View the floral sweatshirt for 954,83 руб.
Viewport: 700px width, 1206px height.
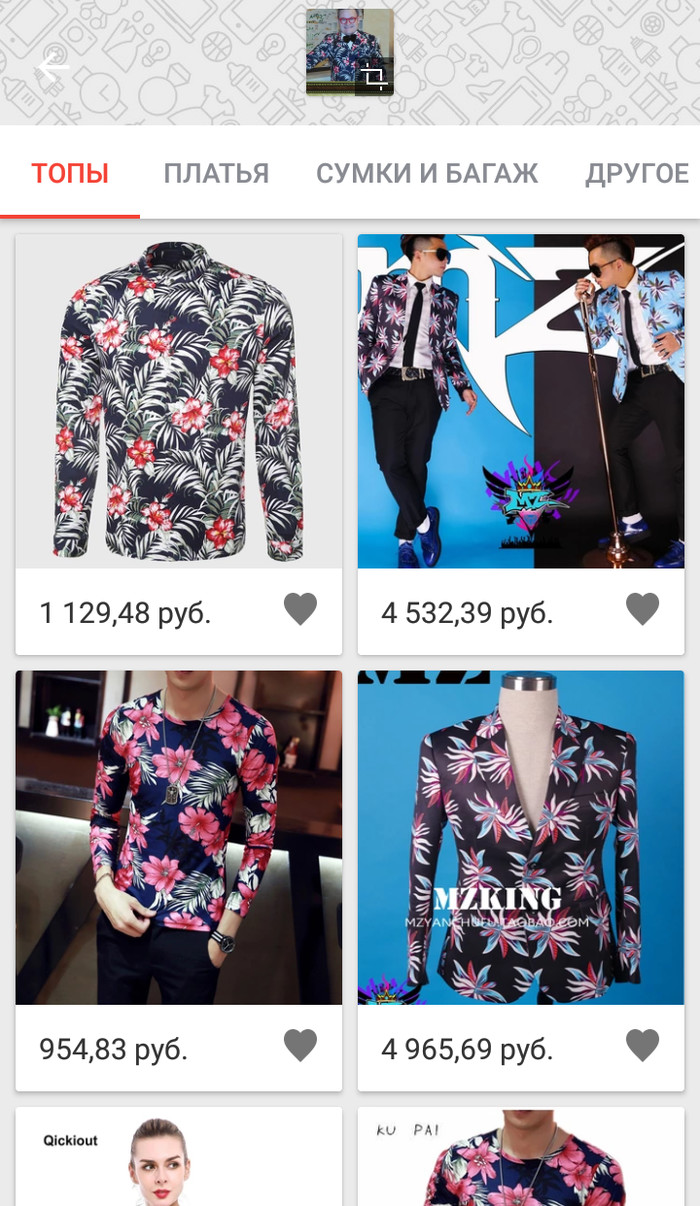(x=179, y=837)
